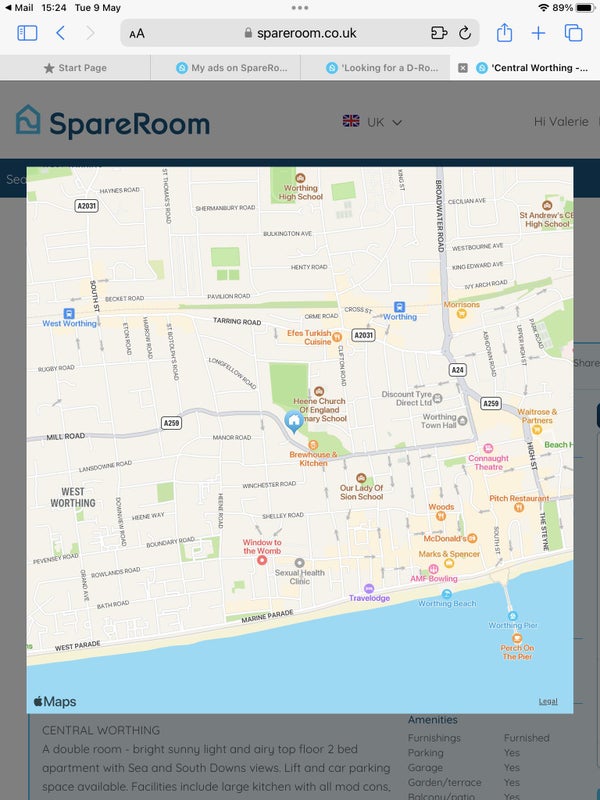Open the Legal link on the map

coord(548,701)
